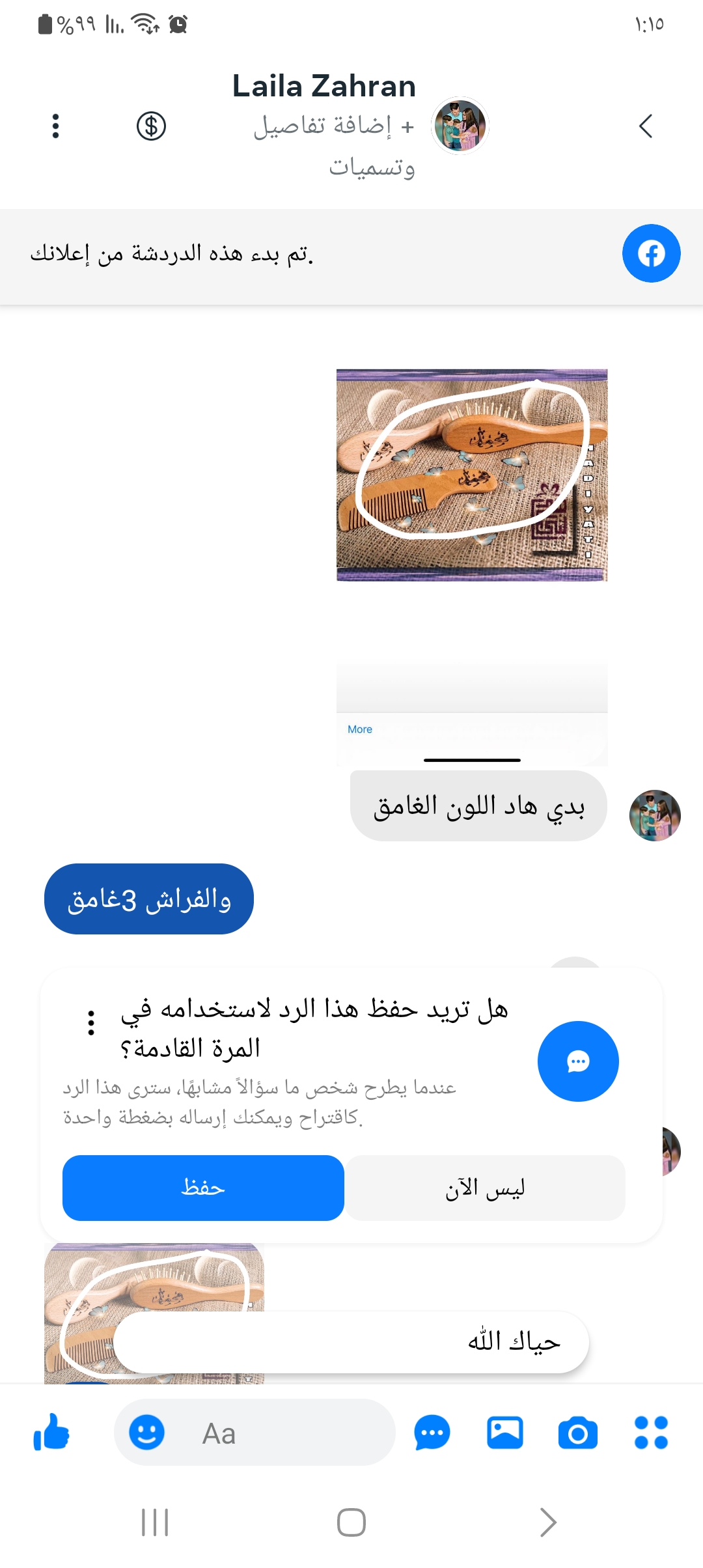Send a thumbs-up like

click(51, 1433)
